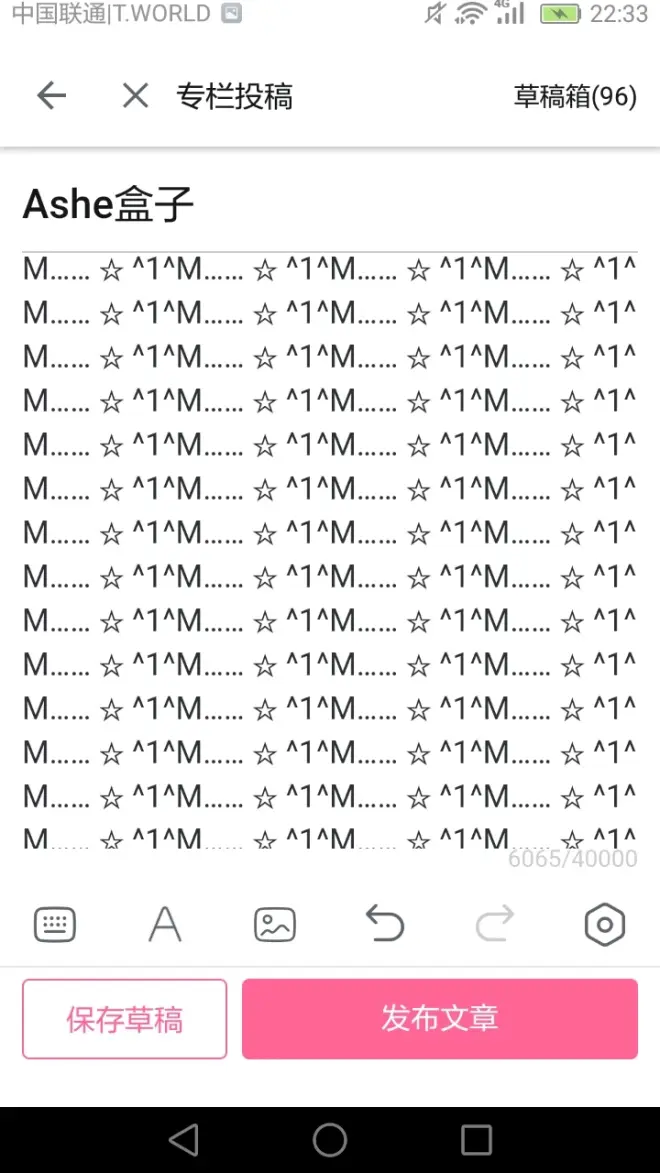Save draft with 保存草稿
Screen dimensions: 660x1173
pyautogui.click(x=125, y=1019)
